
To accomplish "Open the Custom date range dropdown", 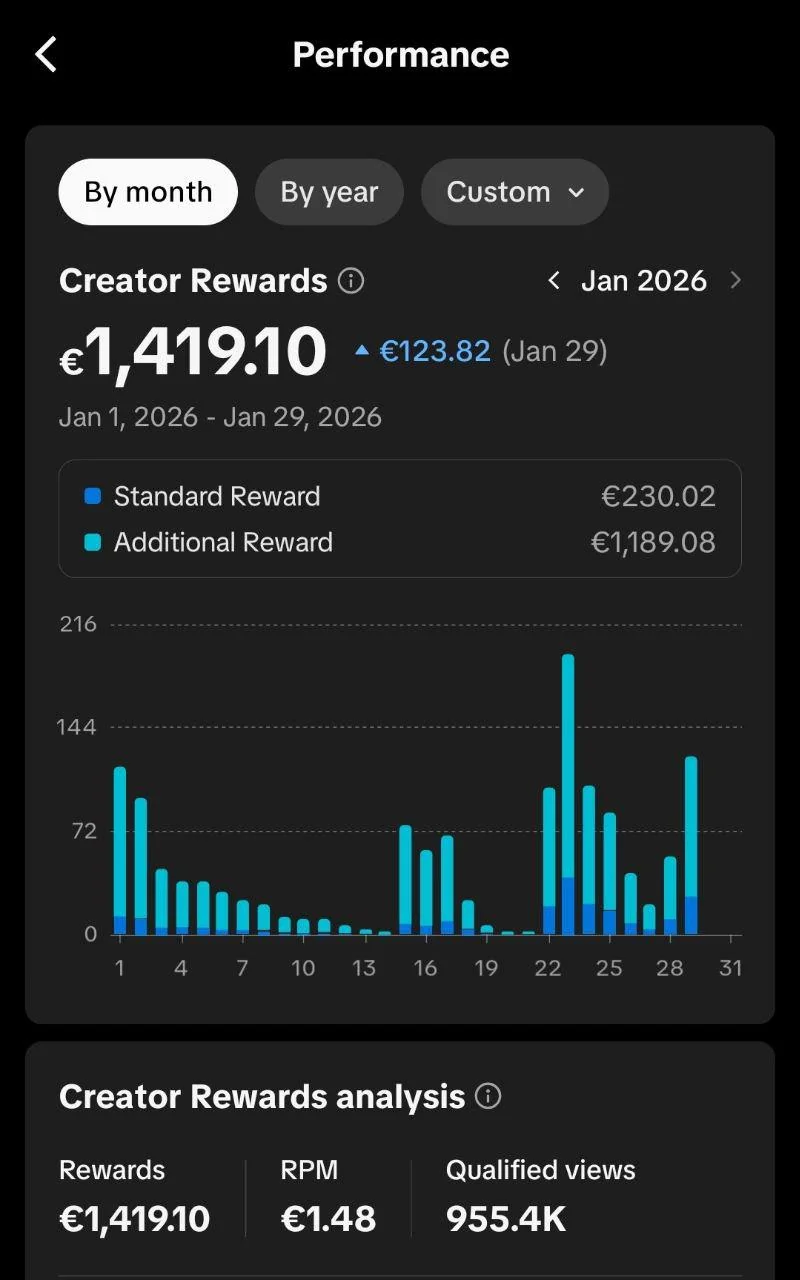I will tap(514, 192).
